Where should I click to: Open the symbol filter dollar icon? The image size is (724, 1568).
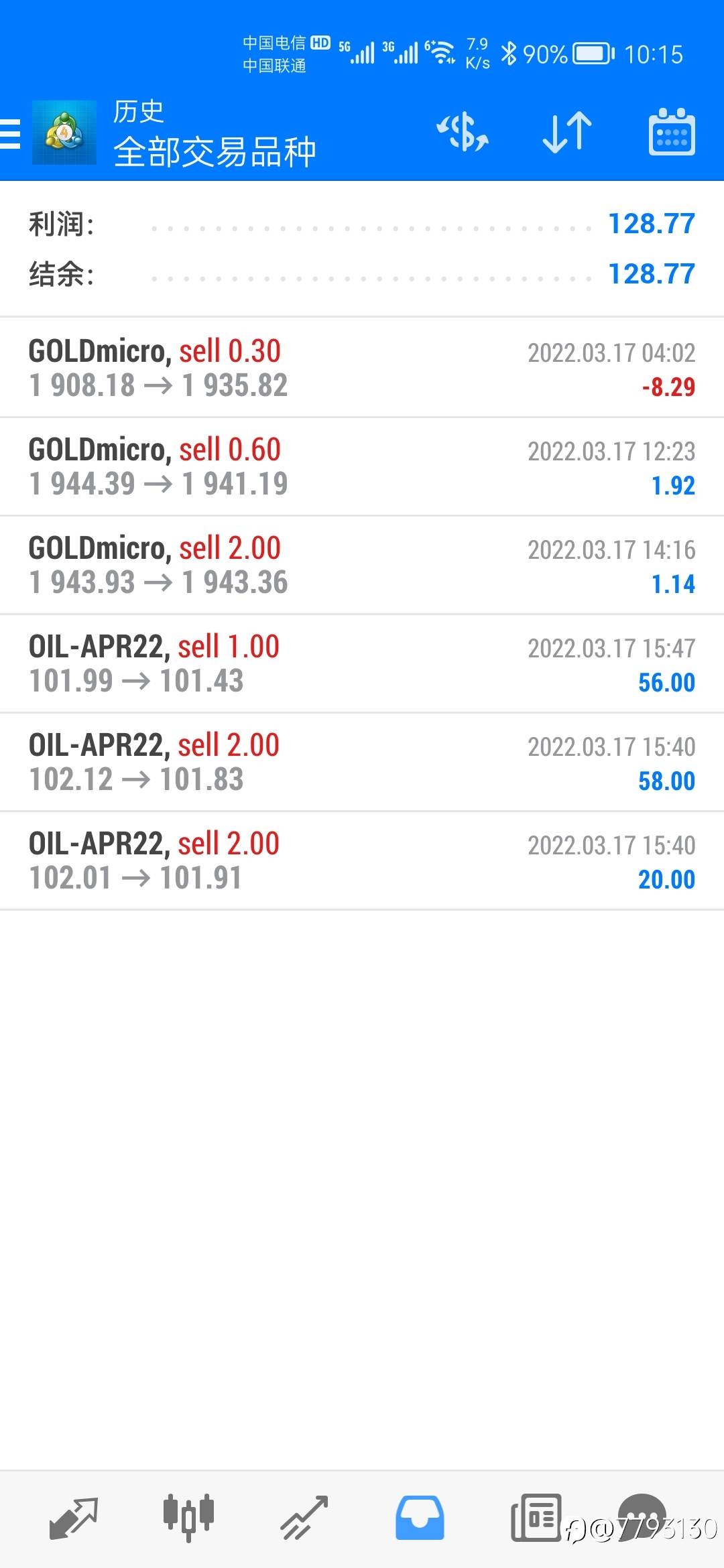click(463, 132)
